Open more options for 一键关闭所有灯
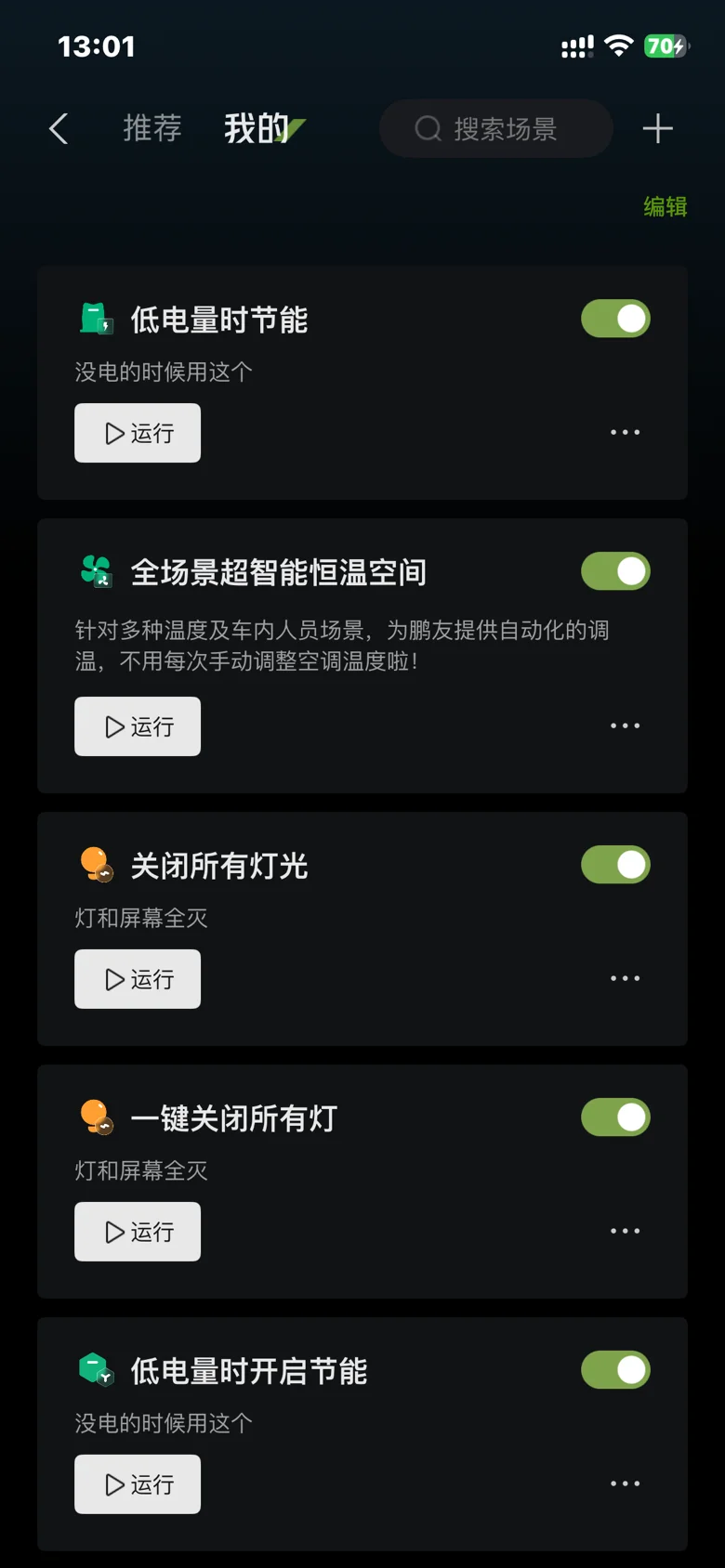Viewport: 725px width, 1568px height. tap(625, 1231)
